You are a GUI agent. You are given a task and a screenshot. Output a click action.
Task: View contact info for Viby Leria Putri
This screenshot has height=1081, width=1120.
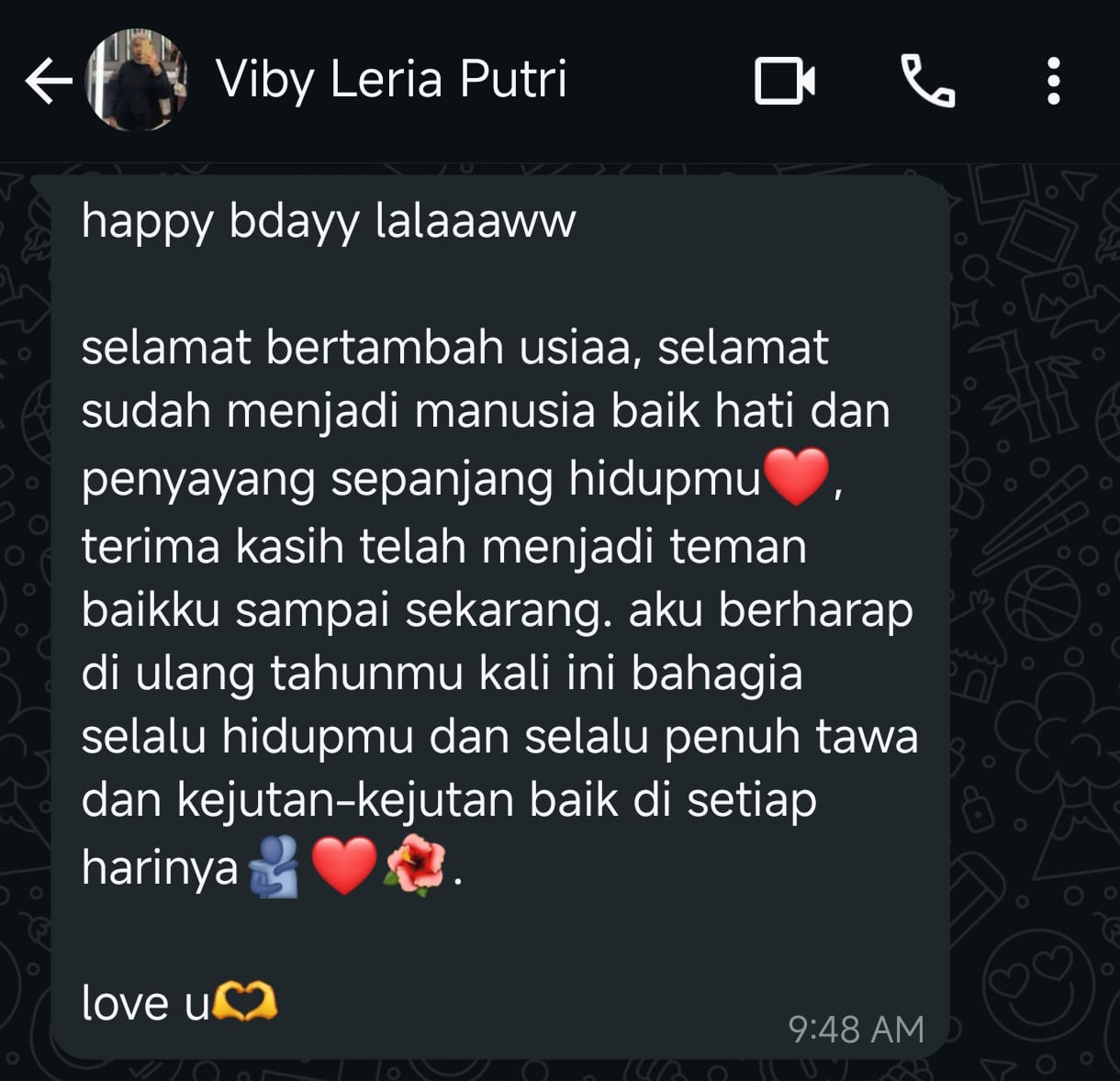(391, 79)
